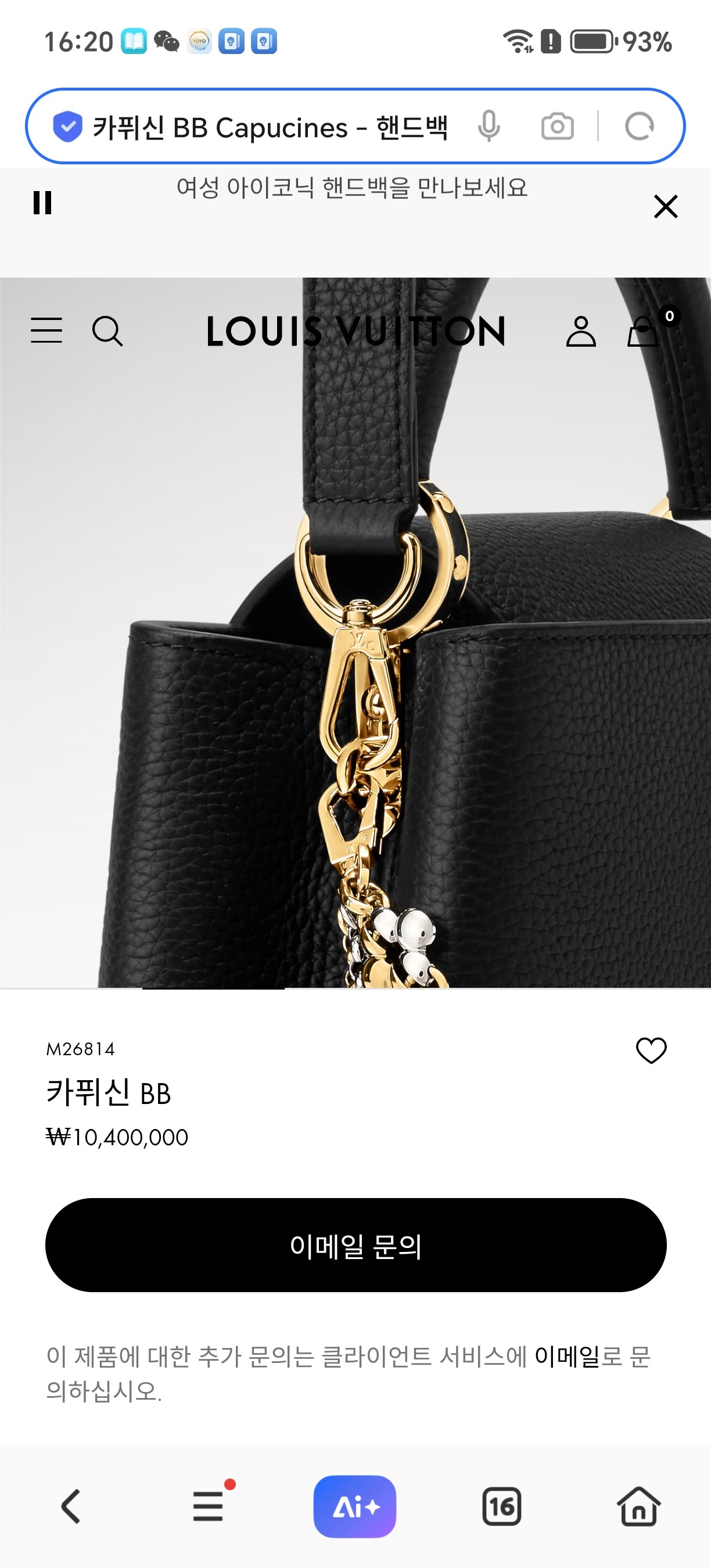711x1568 pixels.
Task: Go back in the browser
Action: [x=71, y=1506]
